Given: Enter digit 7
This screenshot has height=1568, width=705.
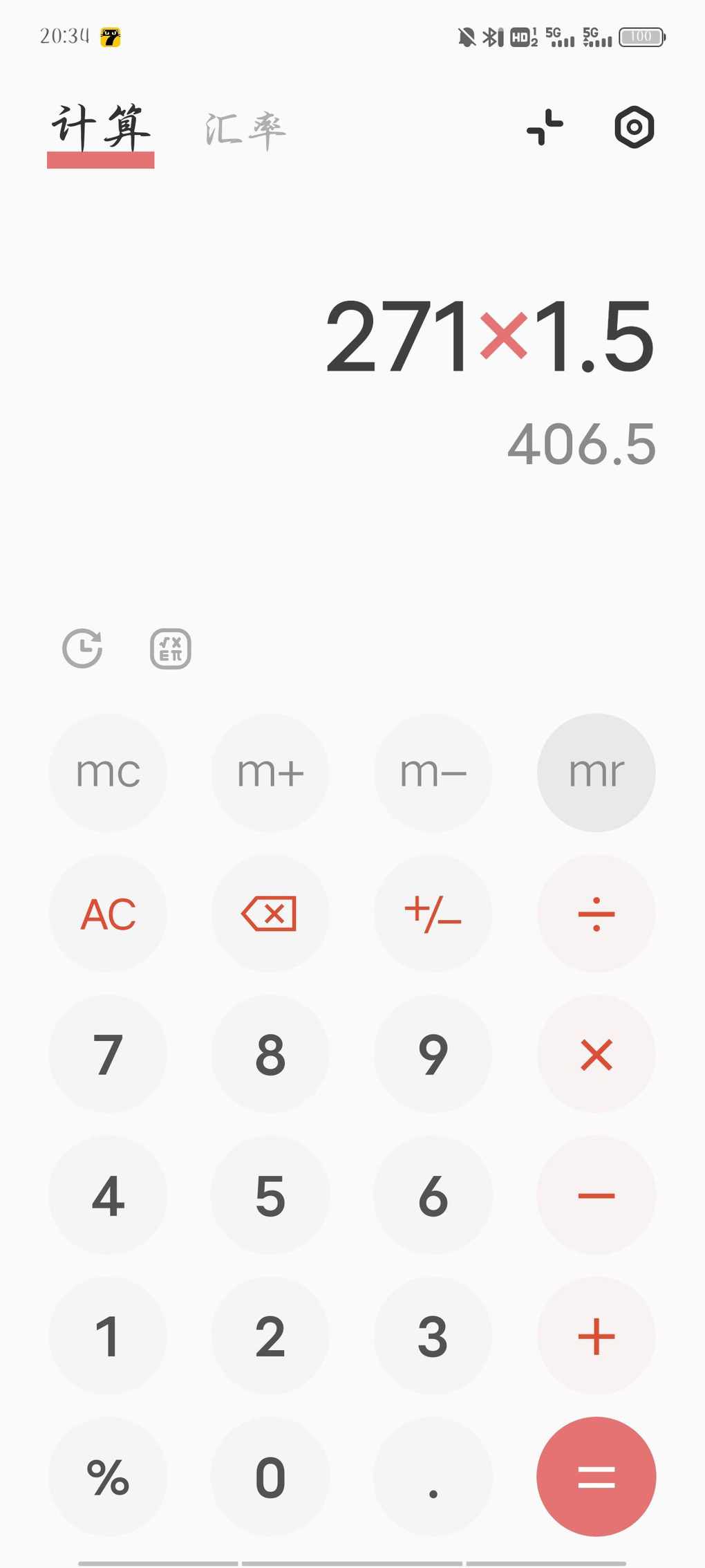Looking at the screenshot, I should 108,1055.
